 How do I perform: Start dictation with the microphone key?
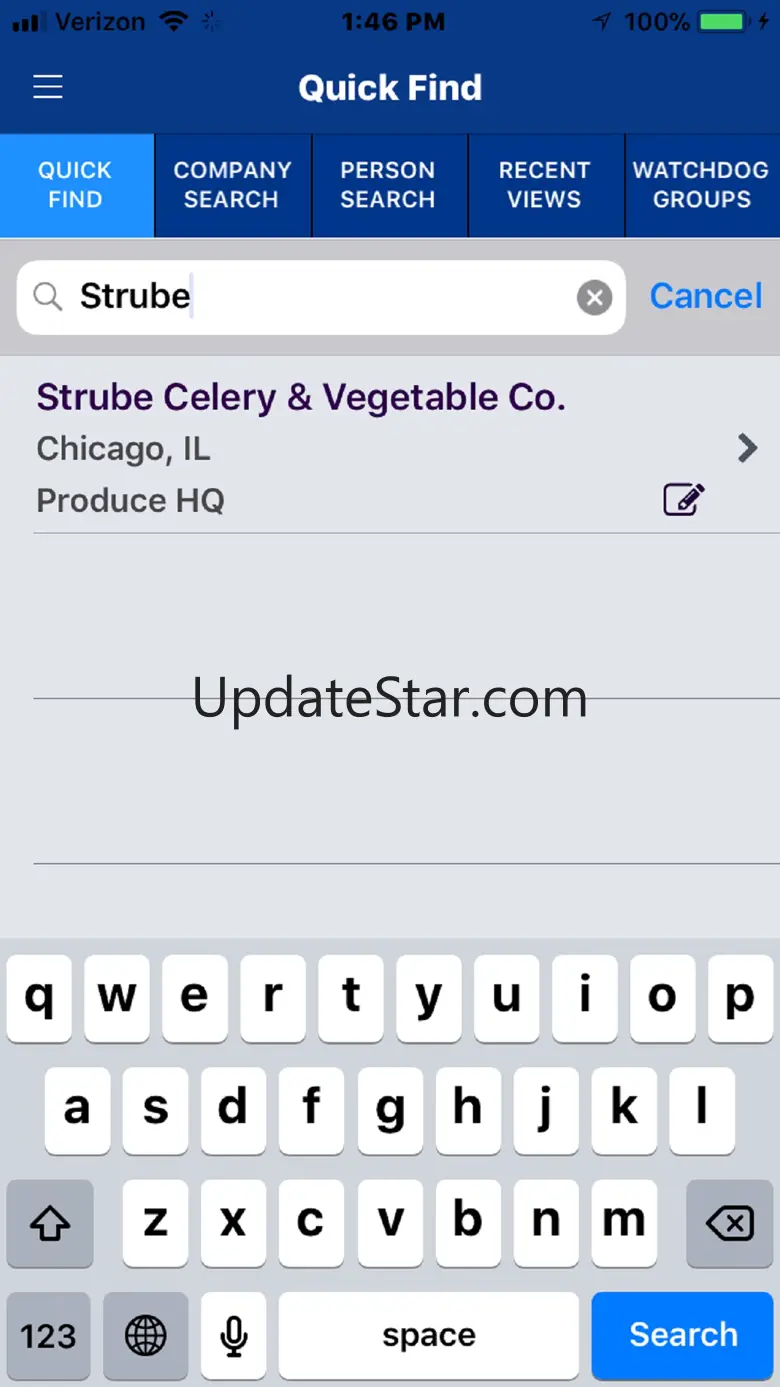click(234, 1335)
